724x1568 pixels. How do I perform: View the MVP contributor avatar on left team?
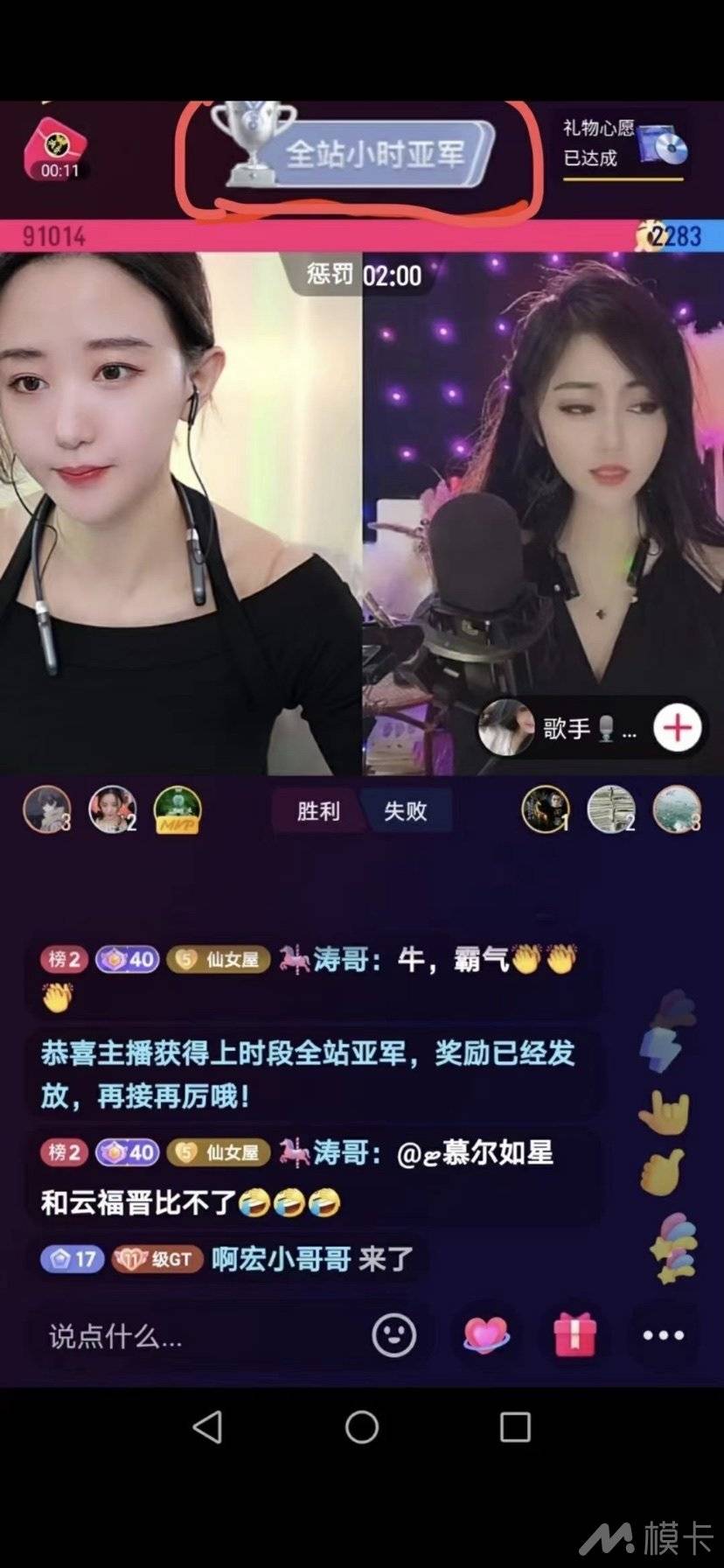(x=178, y=809)
